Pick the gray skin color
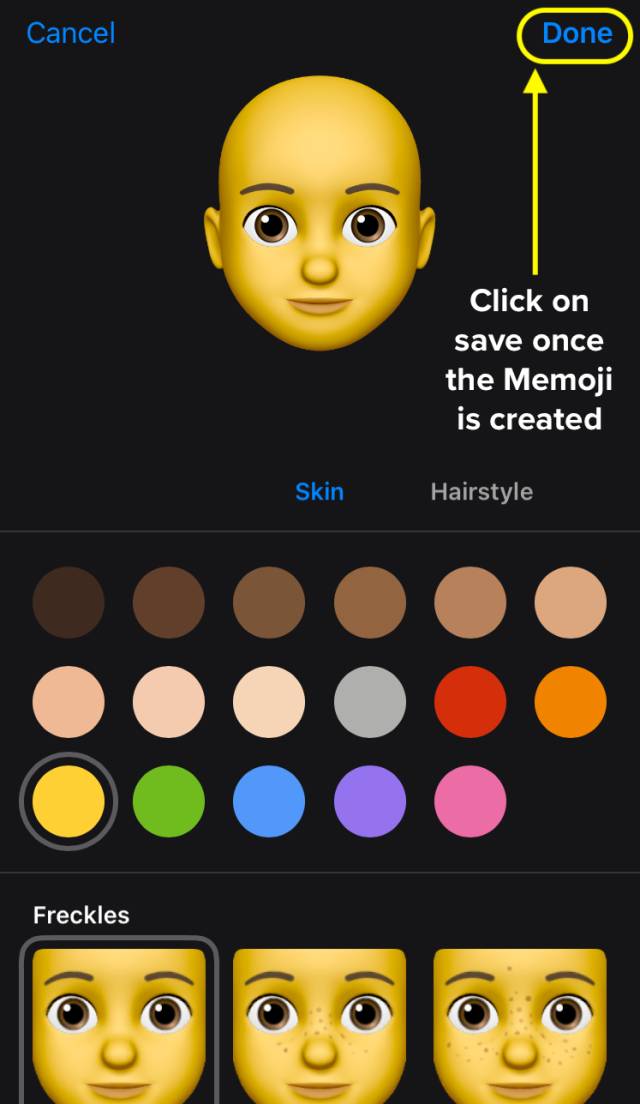640x1104 pixels. click(x=370, y=702)
